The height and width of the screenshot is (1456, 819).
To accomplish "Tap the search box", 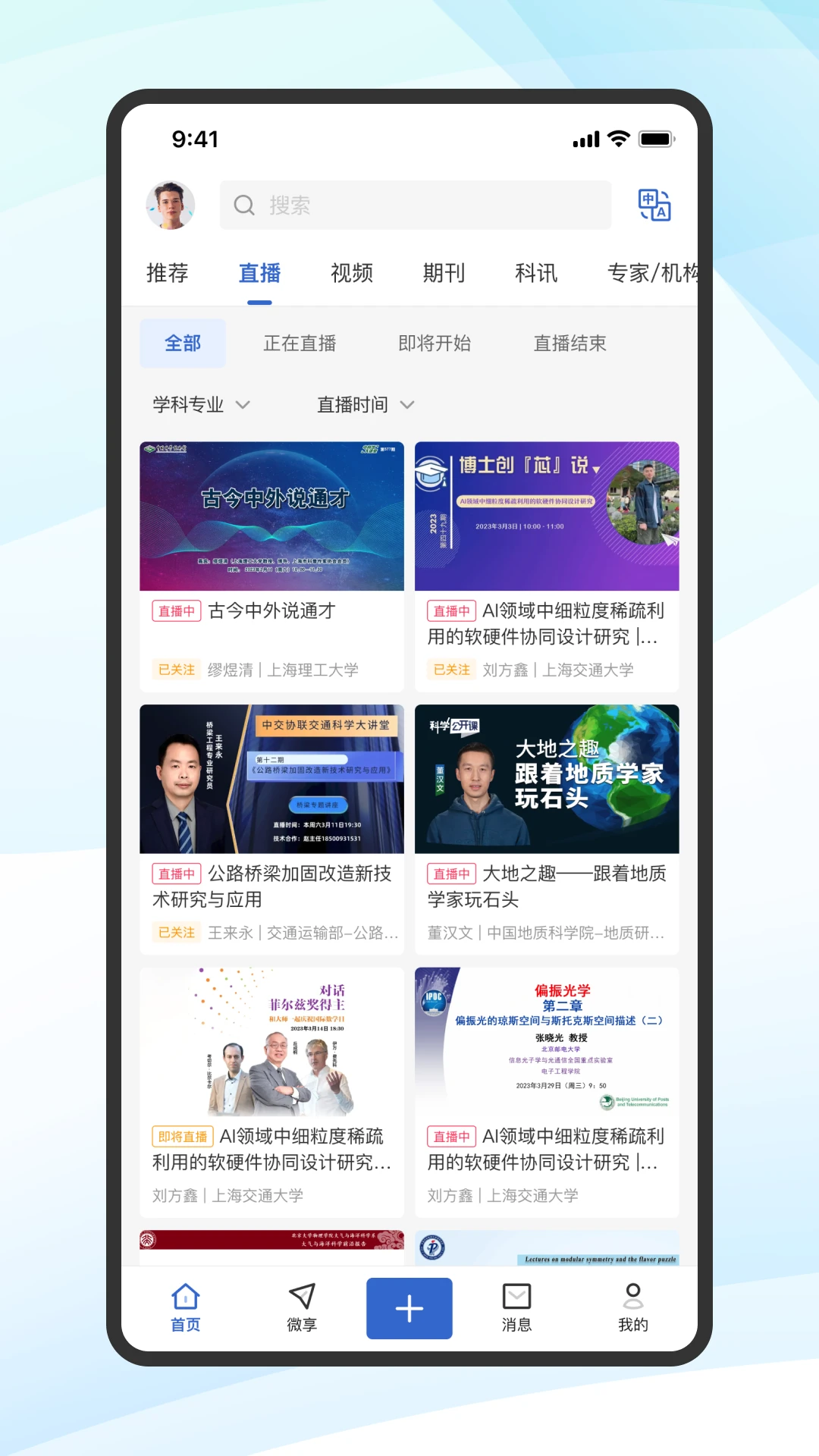I will click(416, 205).
